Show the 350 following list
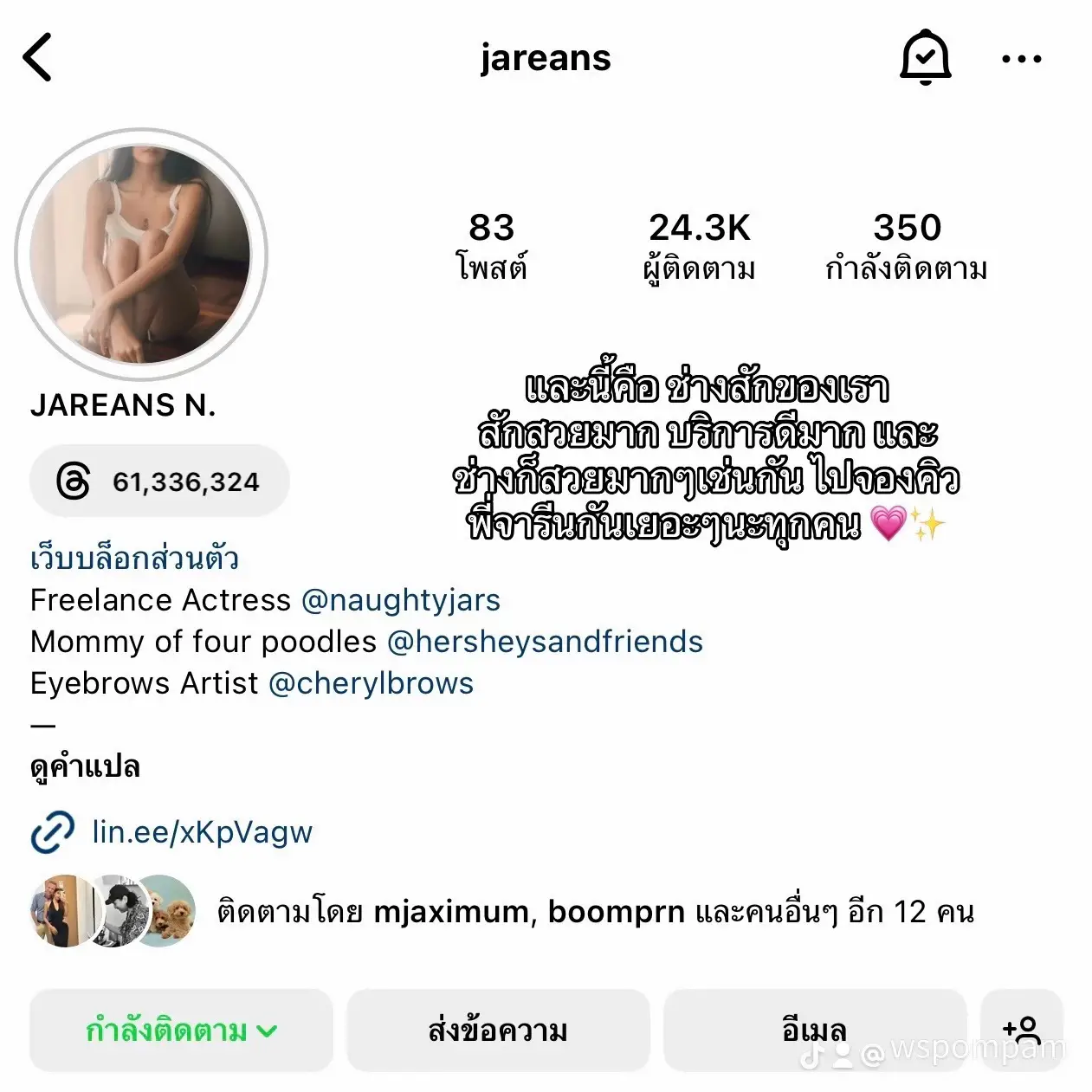Screen dimensions: 1092x1092 click(x=906, y=246)
